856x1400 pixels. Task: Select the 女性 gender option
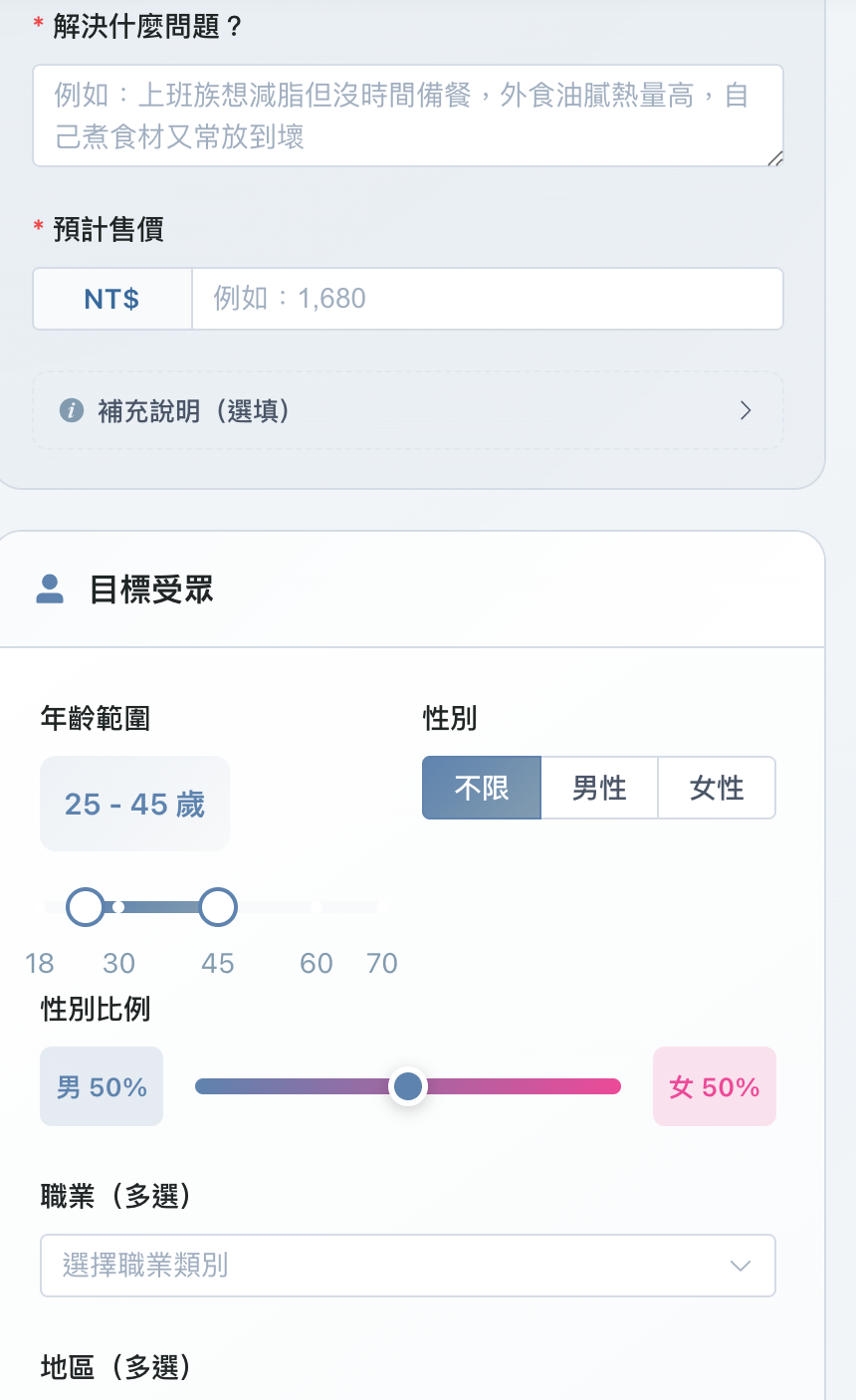coord(716,787)
